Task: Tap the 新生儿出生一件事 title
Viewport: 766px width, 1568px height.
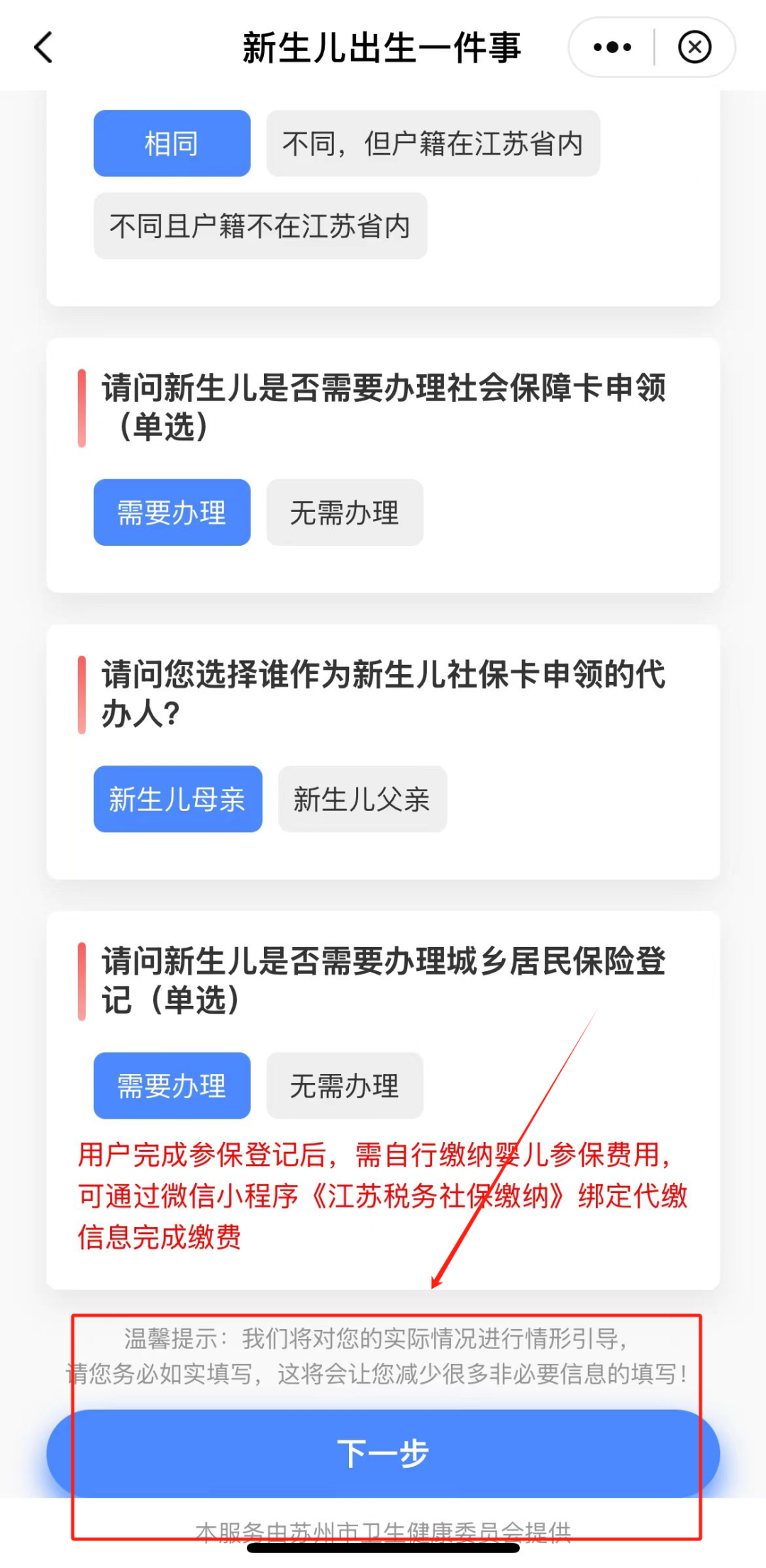Action: pyautogui.click(x=383, y=47)
